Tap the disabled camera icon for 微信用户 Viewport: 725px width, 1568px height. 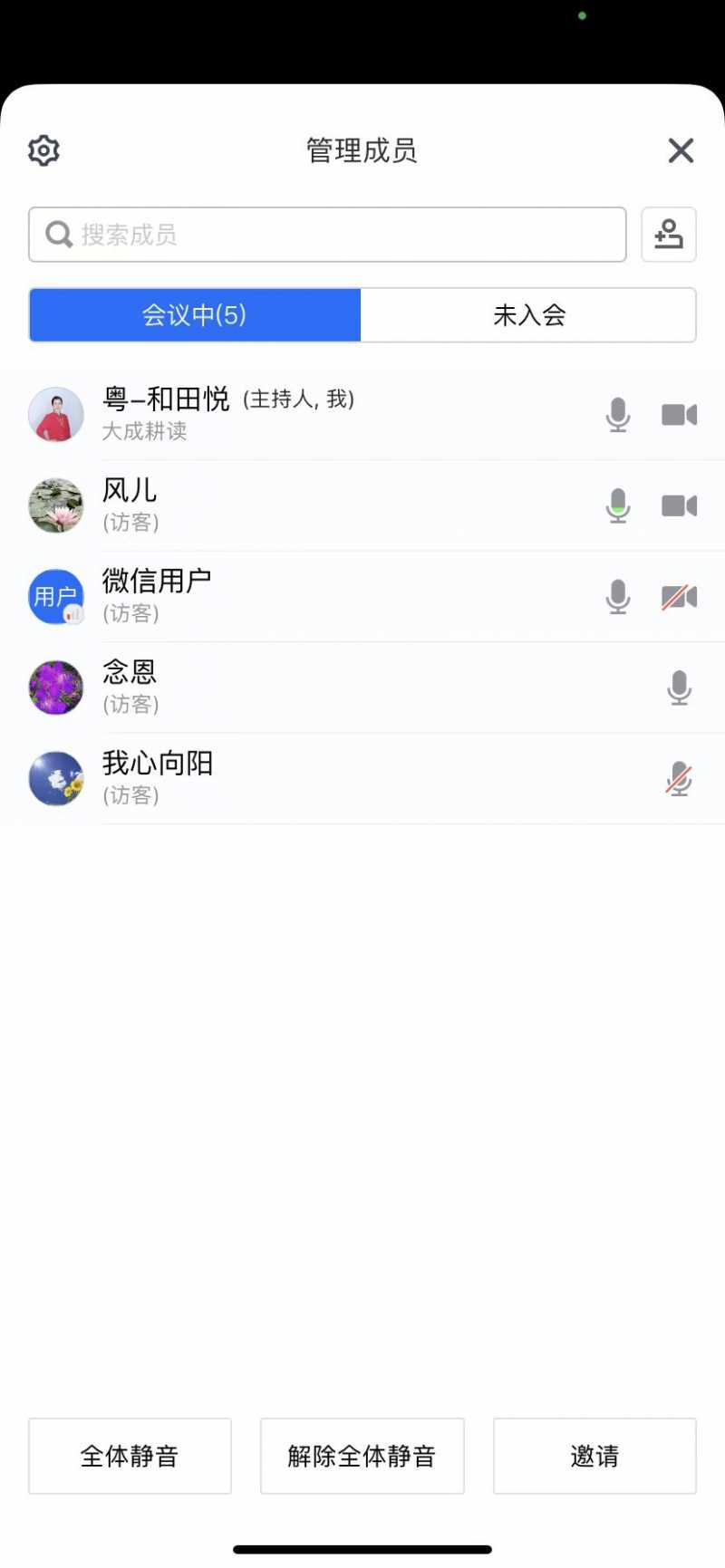tap(679, 597)
